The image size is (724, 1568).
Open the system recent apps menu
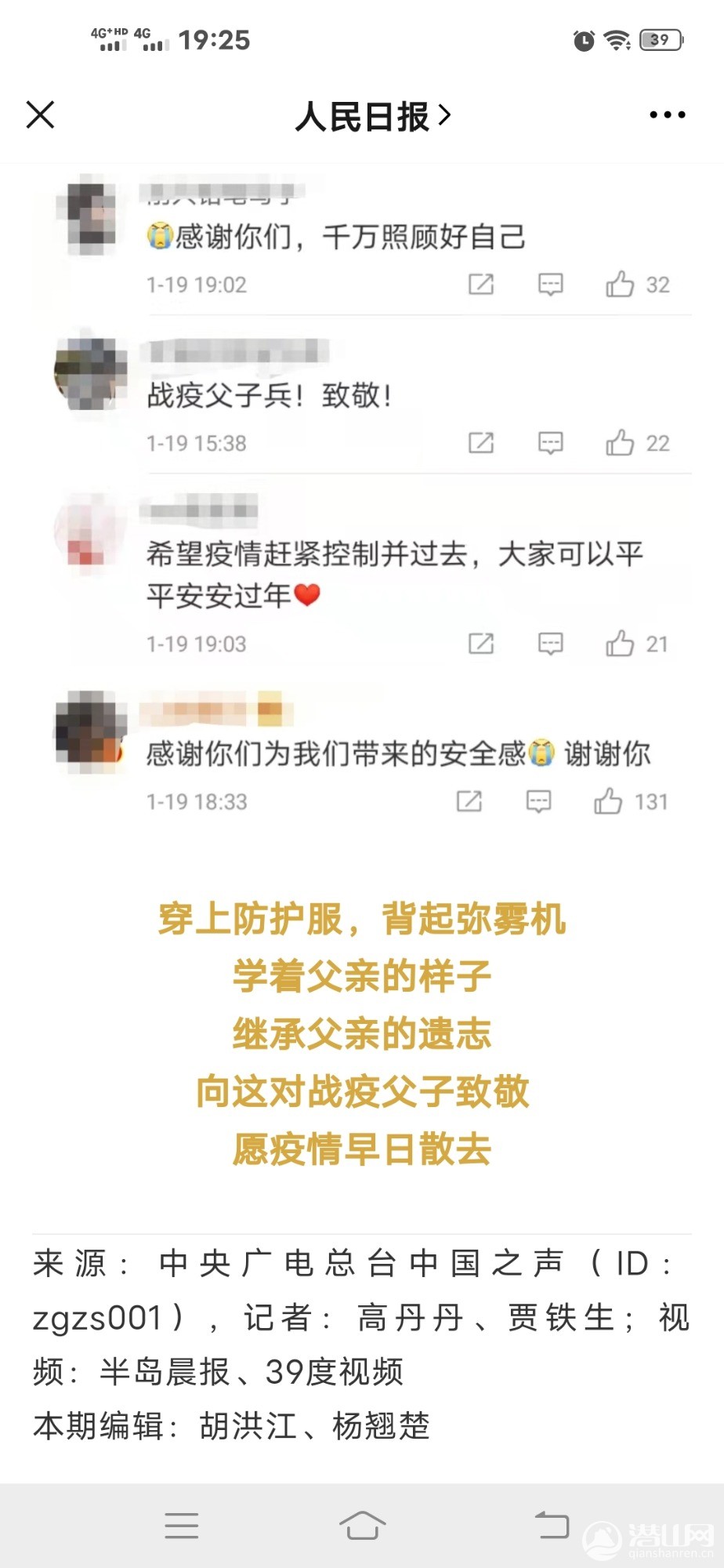pos(181,1525)
